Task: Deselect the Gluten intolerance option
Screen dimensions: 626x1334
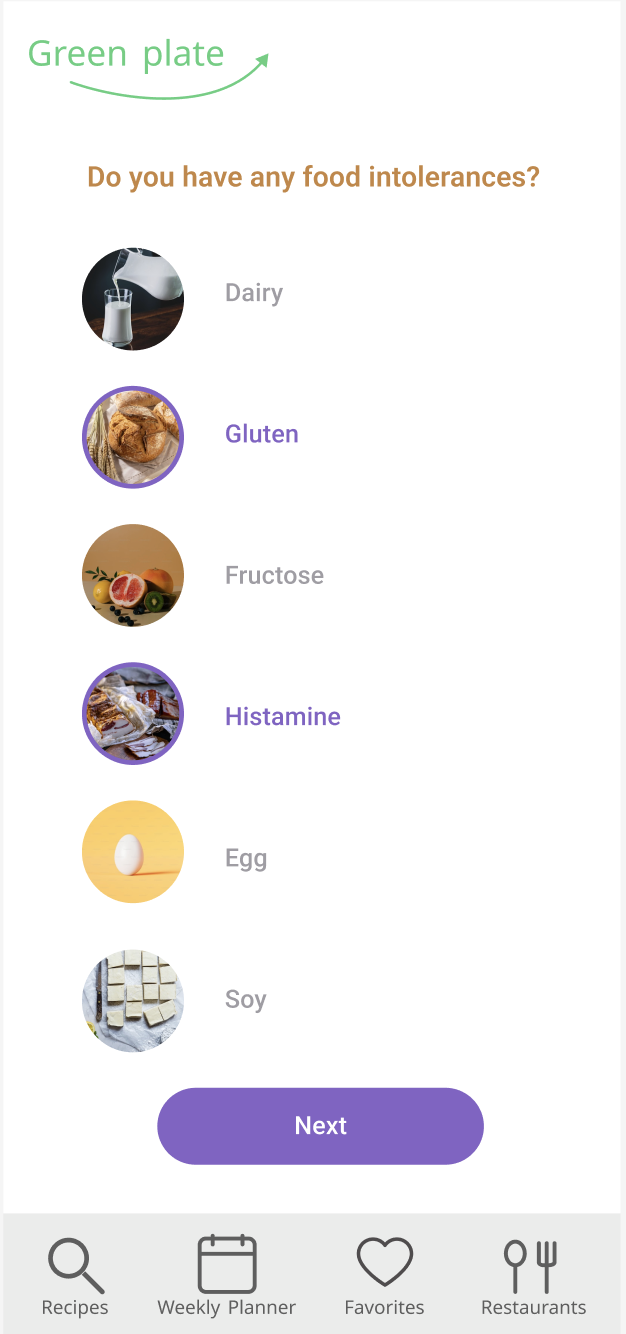Action: (x=133, y=437)
